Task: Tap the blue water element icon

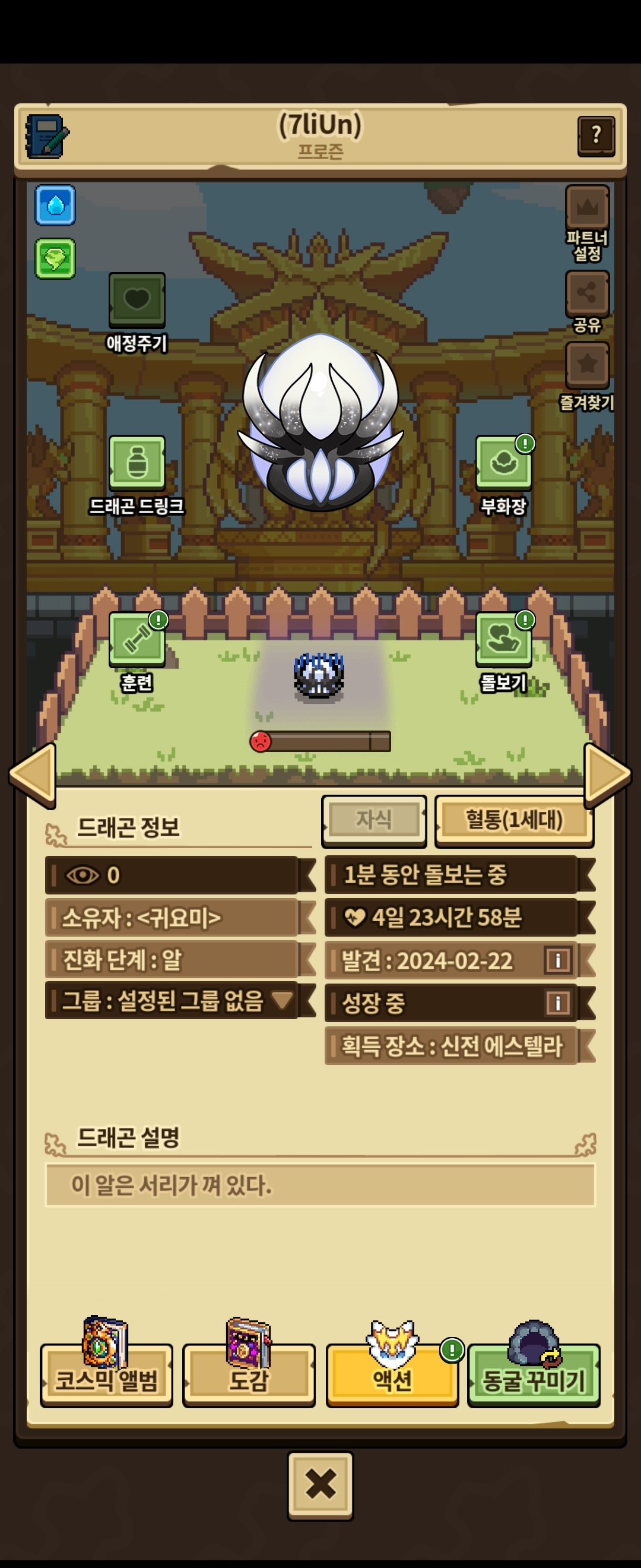Action: coord(55,205)
